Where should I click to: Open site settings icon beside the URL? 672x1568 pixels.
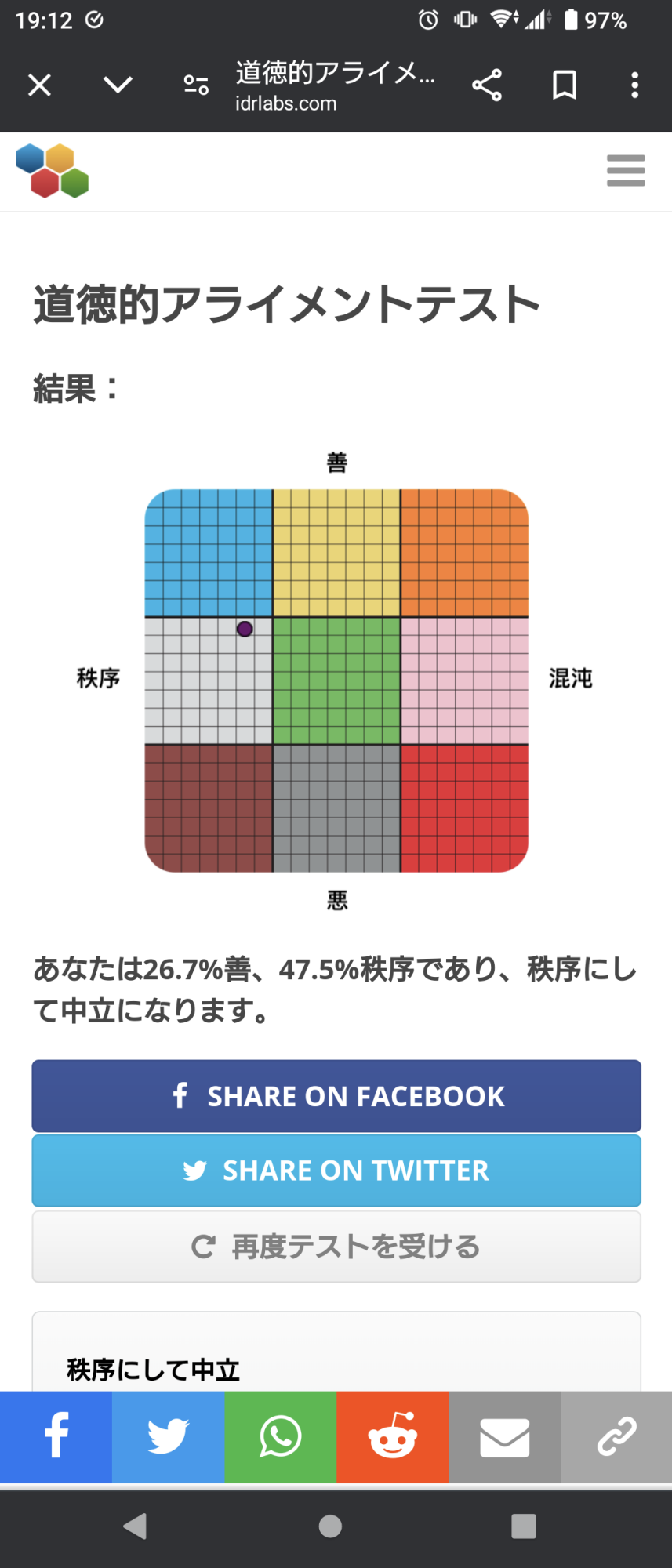[x=196, y=85]
